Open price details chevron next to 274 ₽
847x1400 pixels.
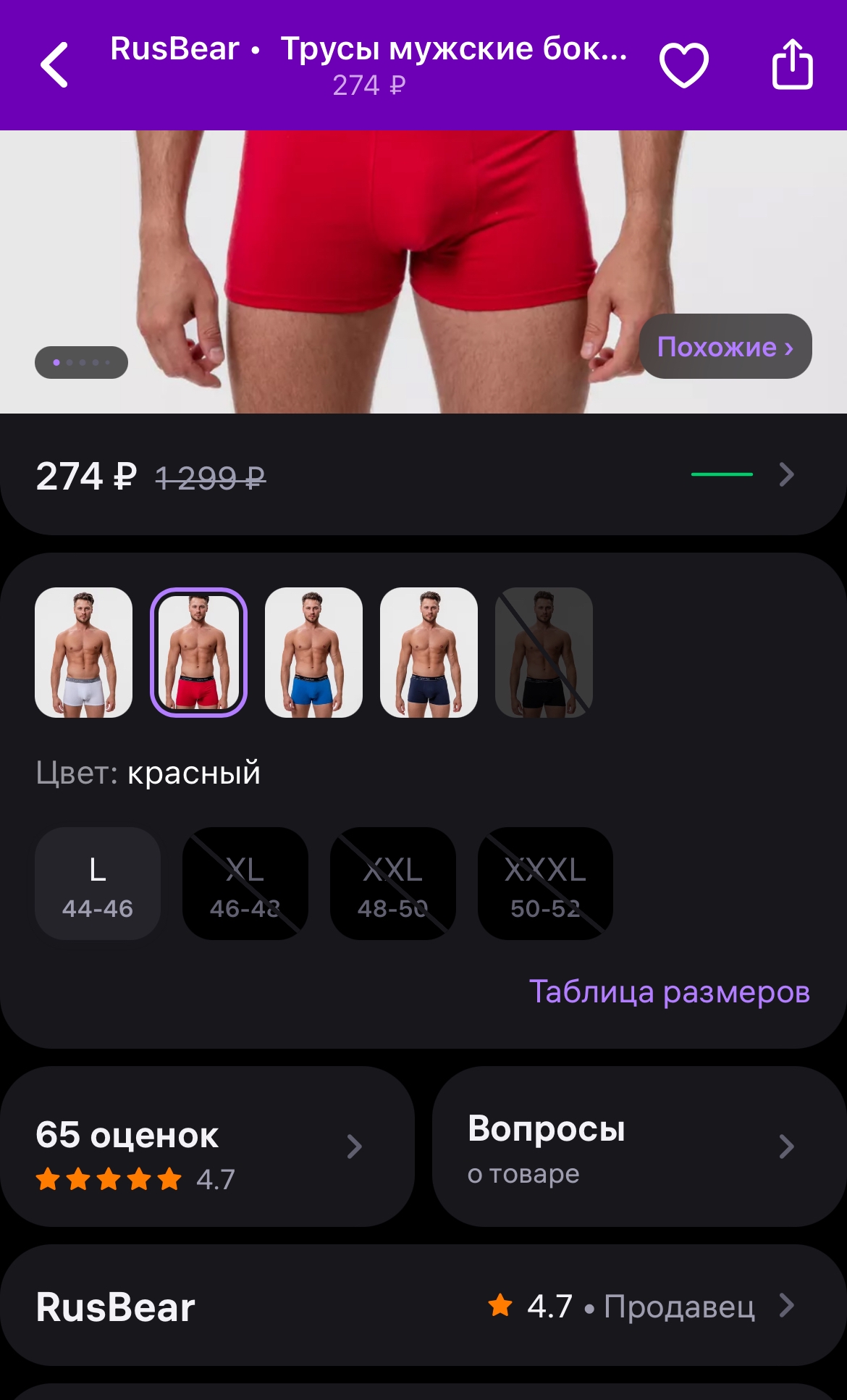[786, 475]
